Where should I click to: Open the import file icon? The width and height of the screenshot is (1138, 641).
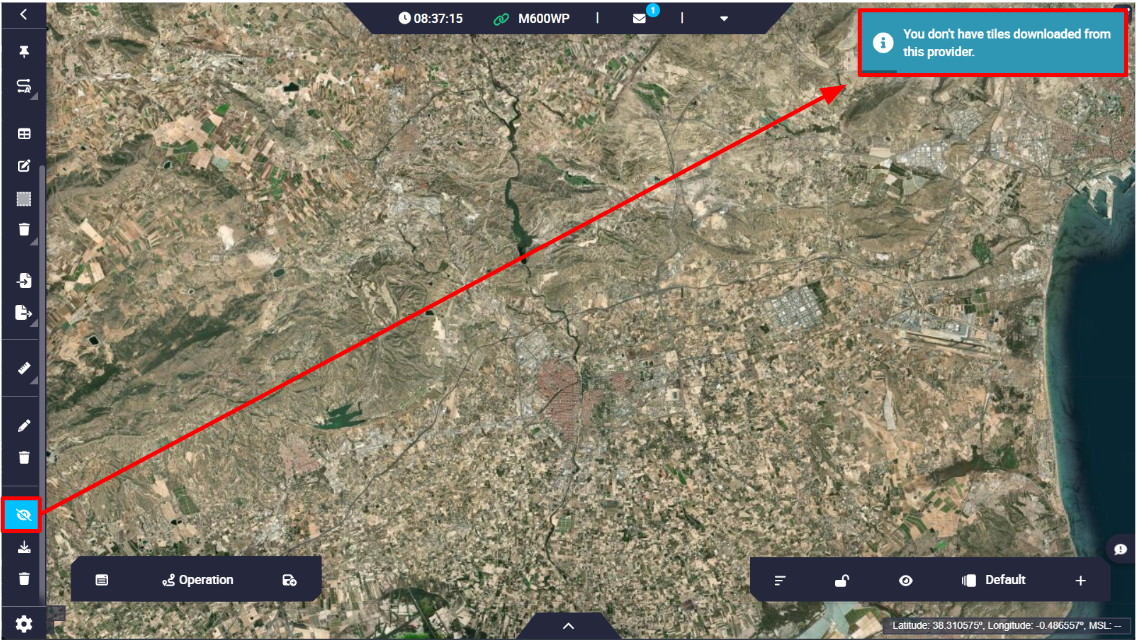24,281
